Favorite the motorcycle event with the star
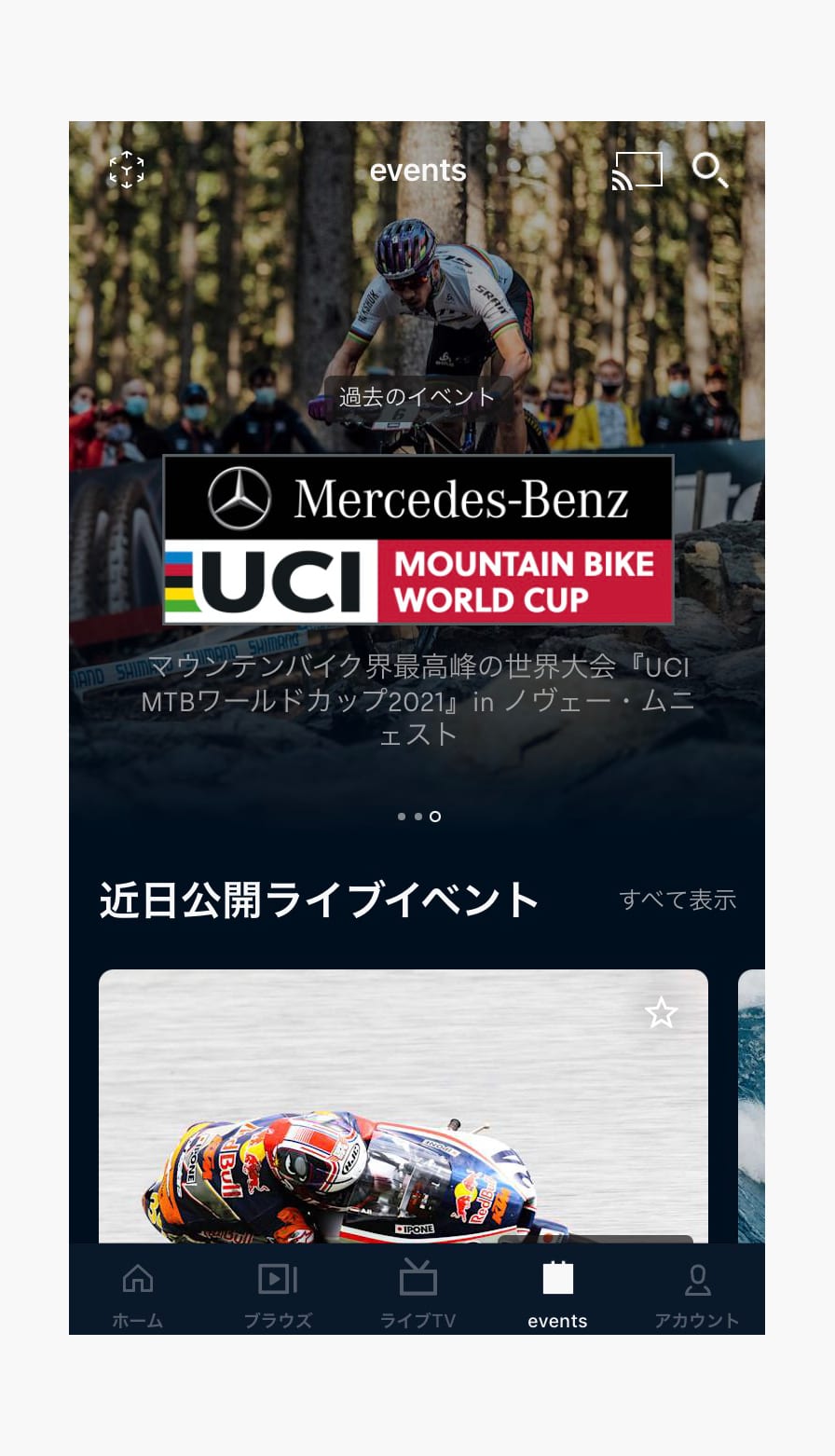This screenshot has width=835, height=1456. 662,1012
